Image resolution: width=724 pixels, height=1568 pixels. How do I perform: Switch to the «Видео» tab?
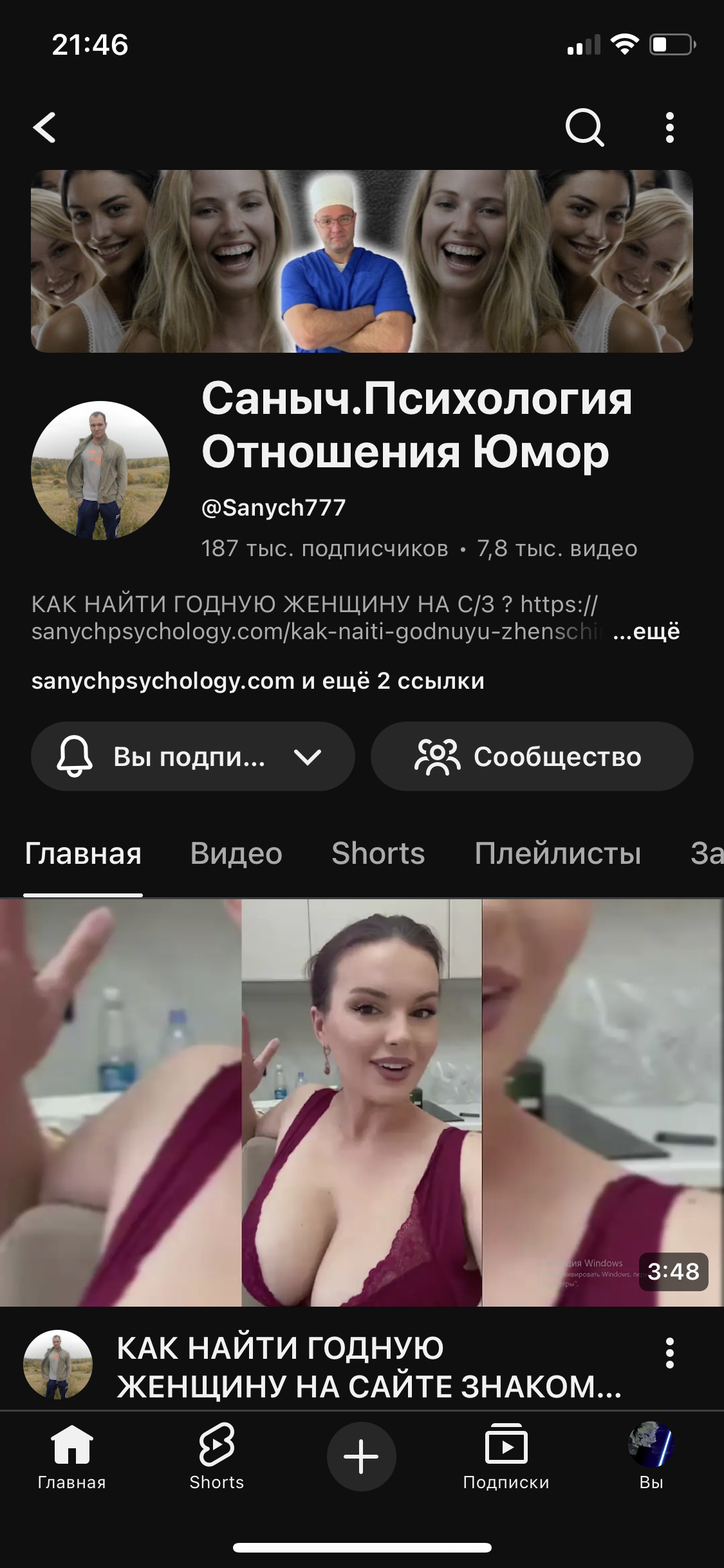coord(236,854)
